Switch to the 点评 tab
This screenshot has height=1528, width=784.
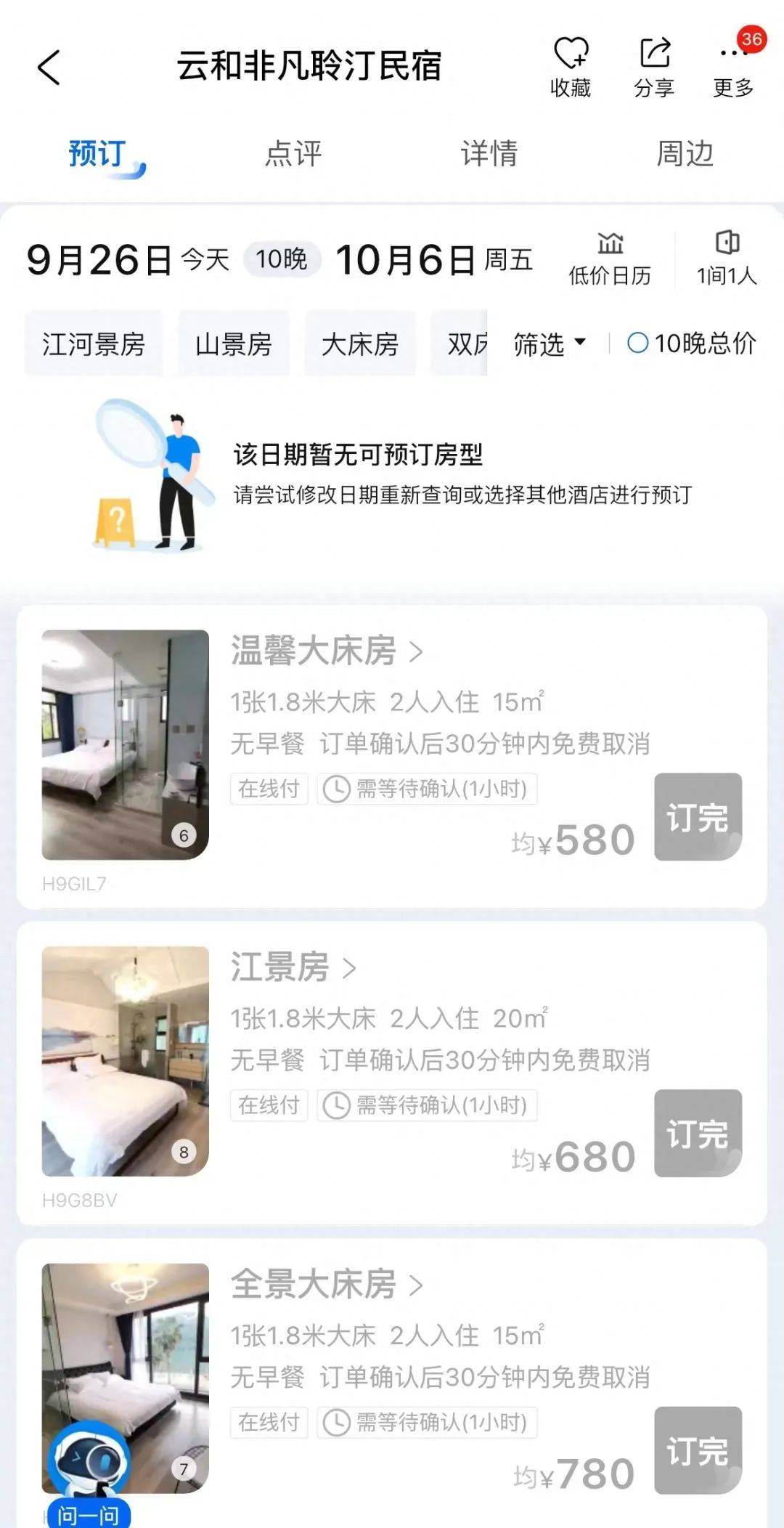293,153
